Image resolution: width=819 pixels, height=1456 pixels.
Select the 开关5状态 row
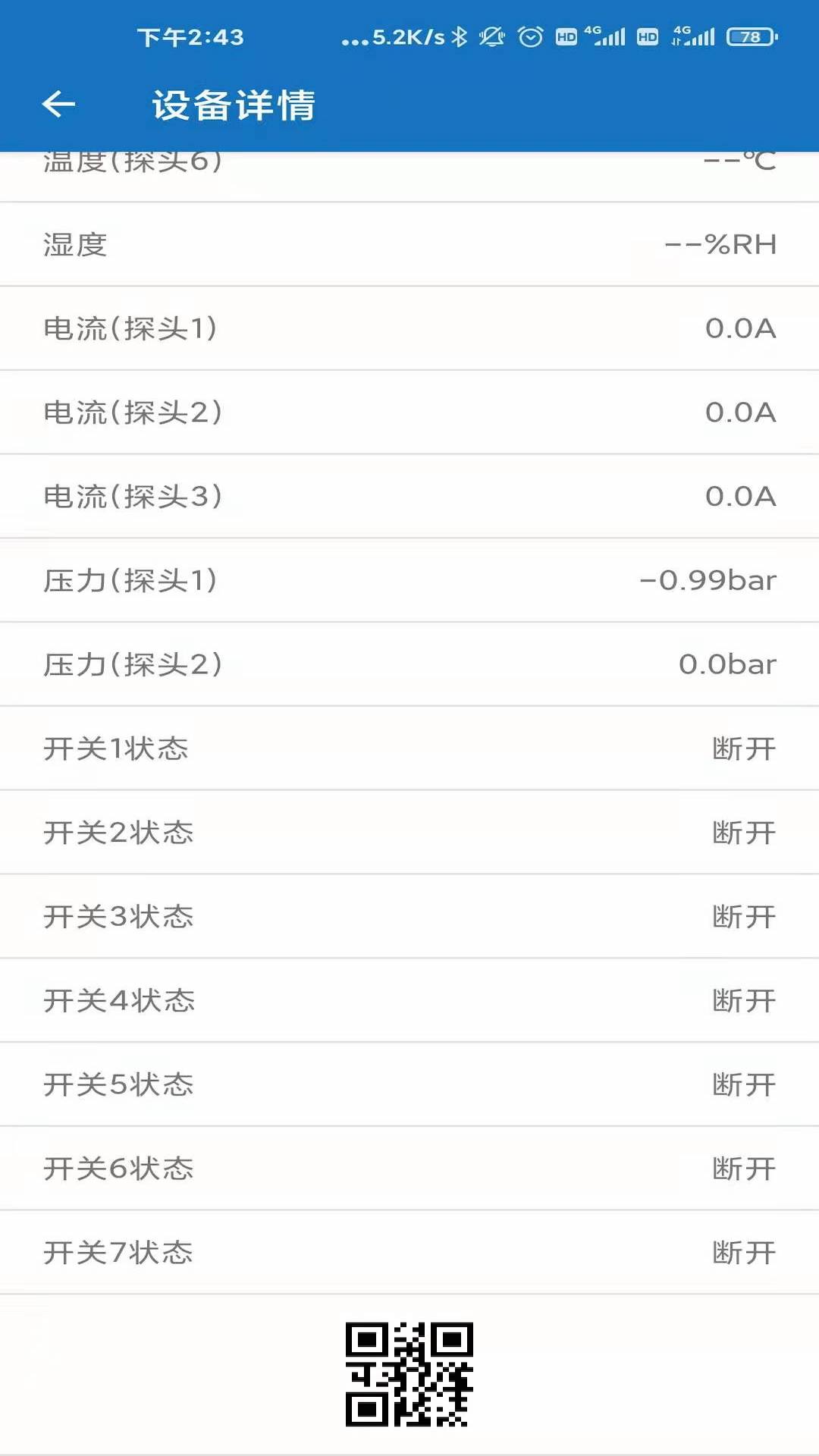409,1084
